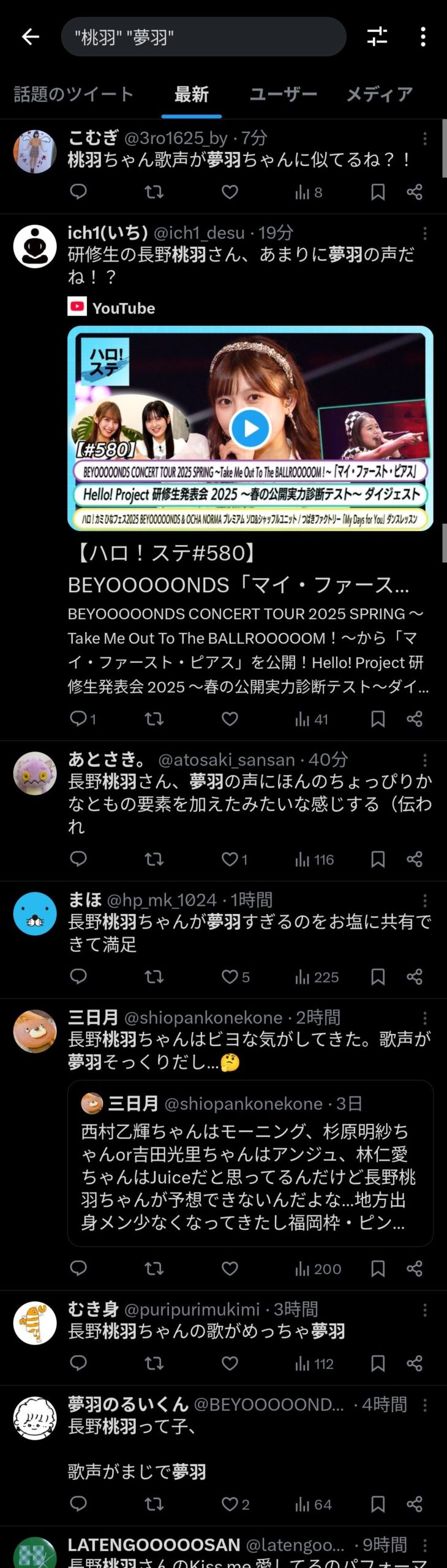Open more options on むき身's tweet
The image size is (447, 1568).
point(424,1310)
